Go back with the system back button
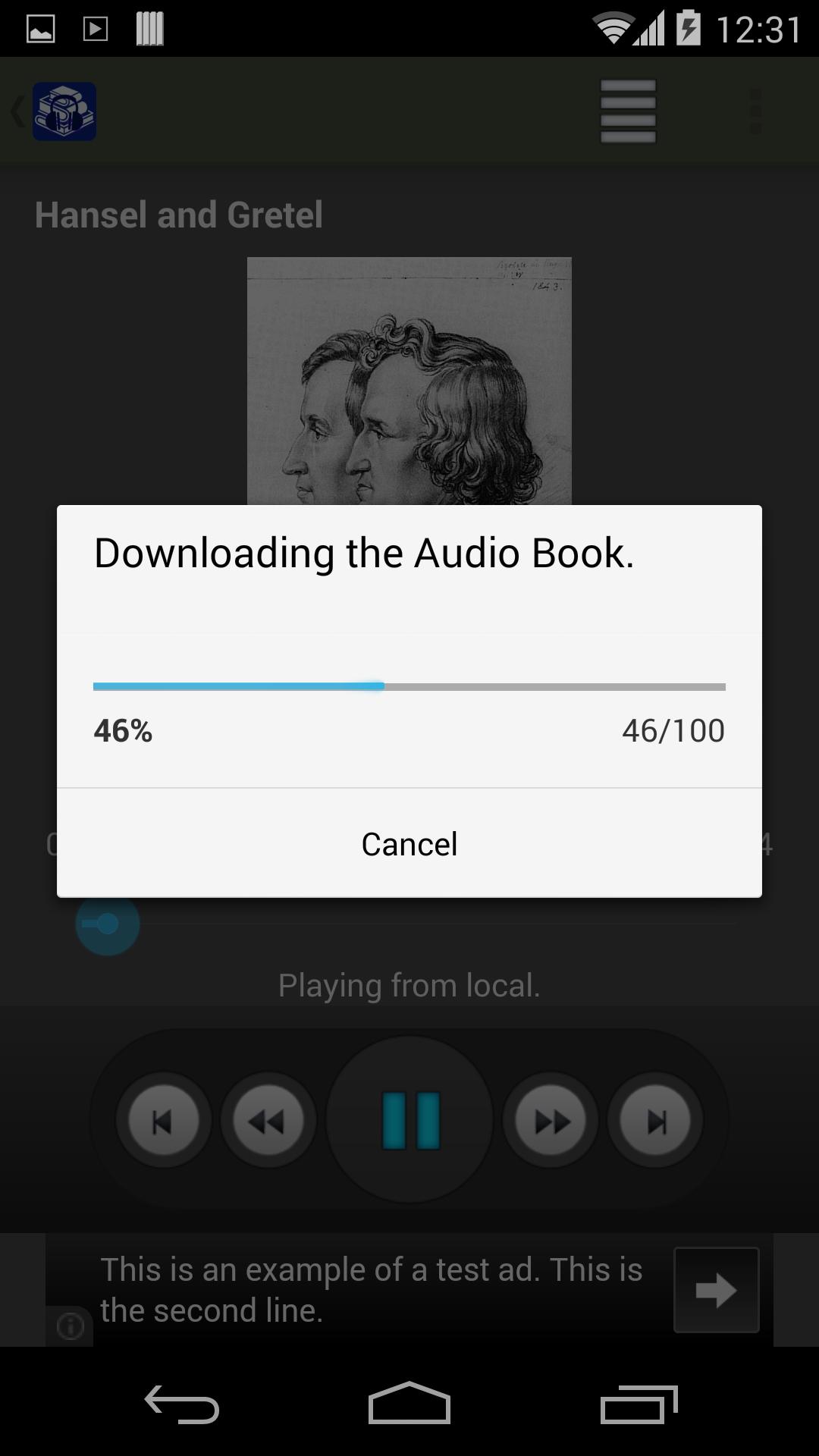This screenshot has height=1456, width=819. (x=182, y=1404)
